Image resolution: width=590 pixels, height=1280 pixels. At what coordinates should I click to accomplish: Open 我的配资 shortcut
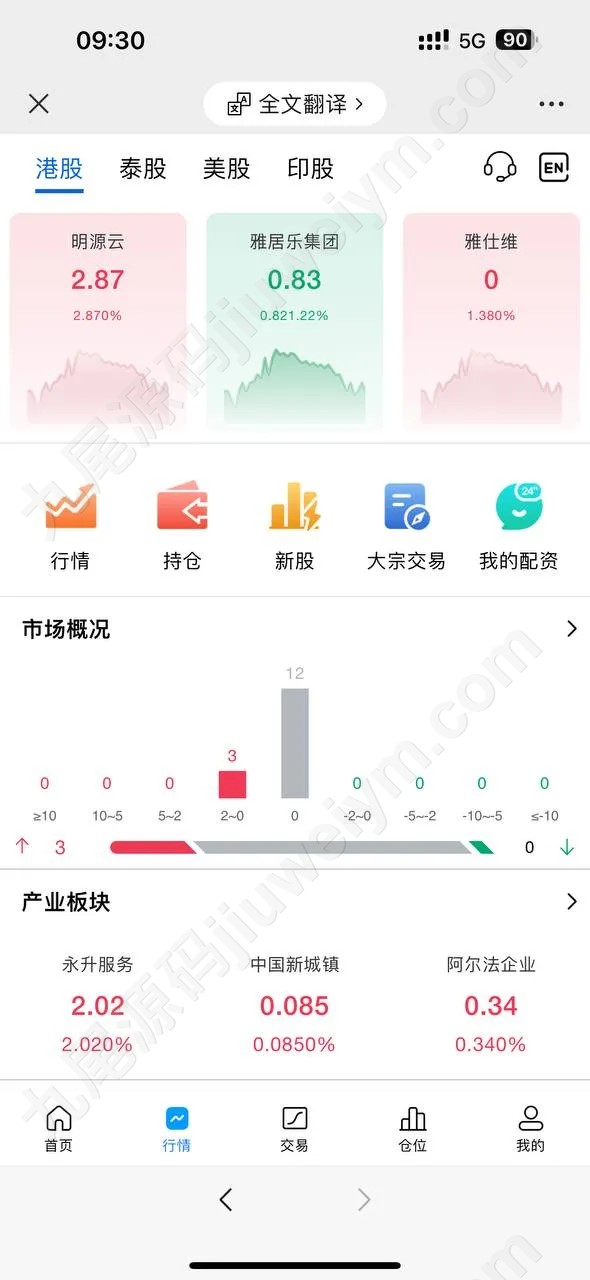pyautogui.click(x=519, y=526)
